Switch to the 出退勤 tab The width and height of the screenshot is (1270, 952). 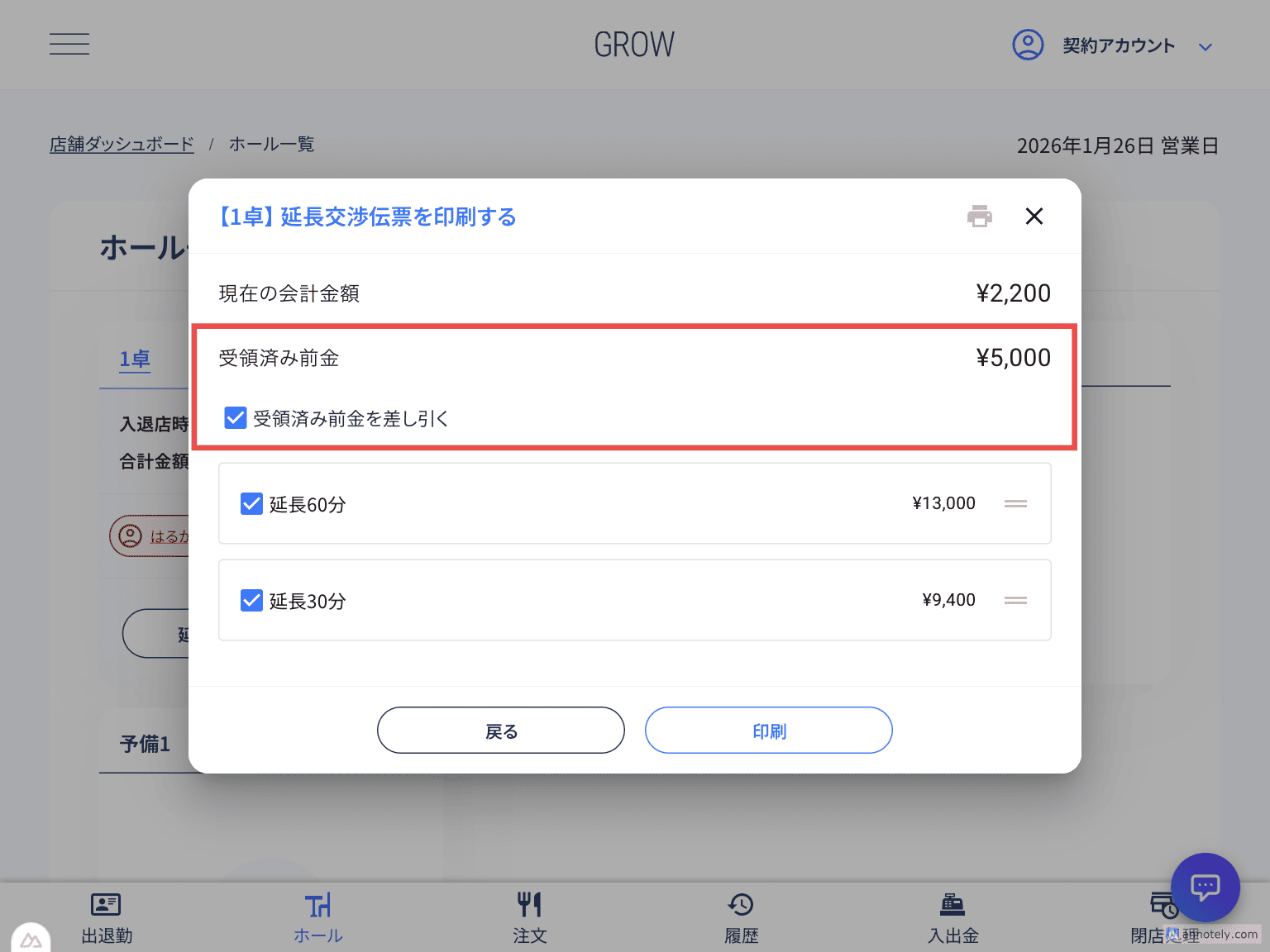pyautogui.click(x=106, y=917)
